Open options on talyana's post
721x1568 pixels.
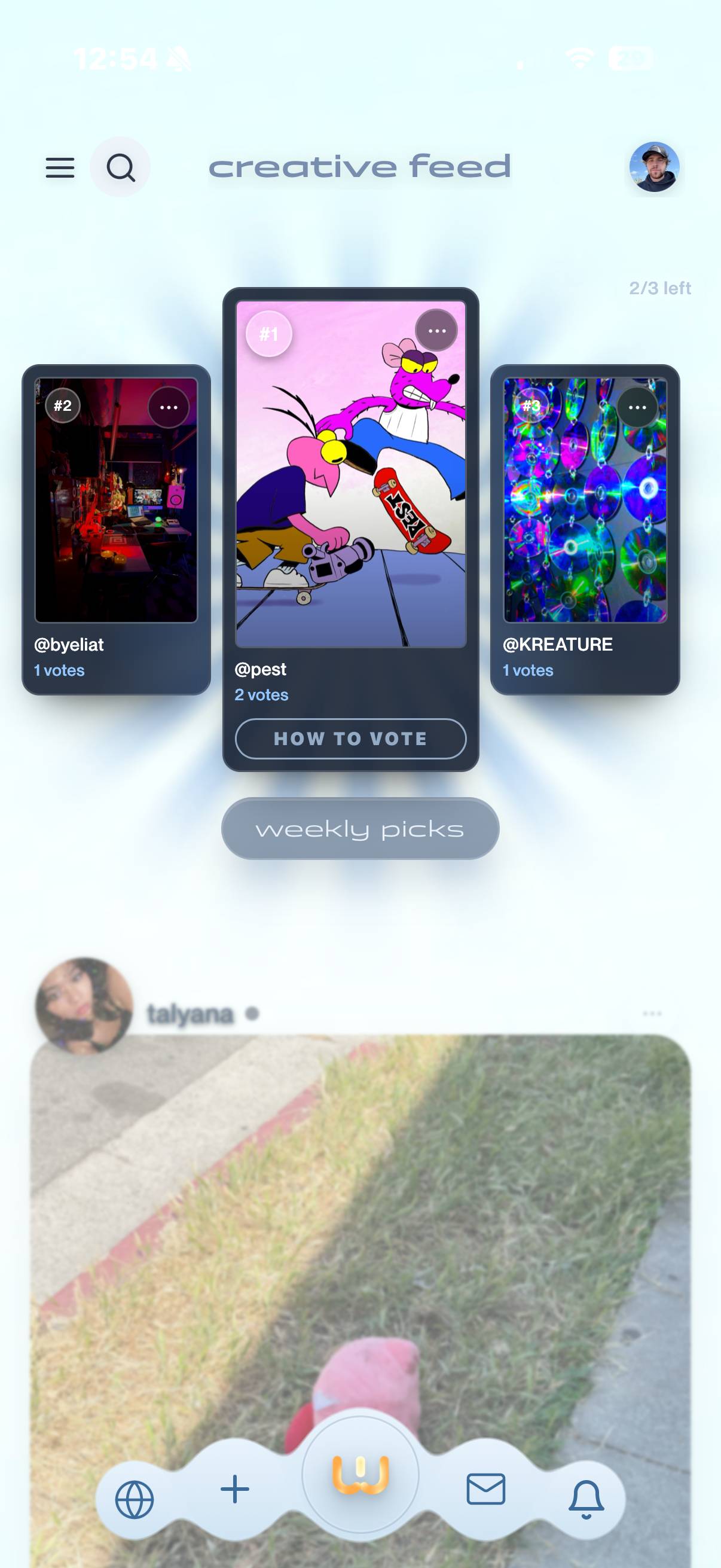pos(652,1014)
